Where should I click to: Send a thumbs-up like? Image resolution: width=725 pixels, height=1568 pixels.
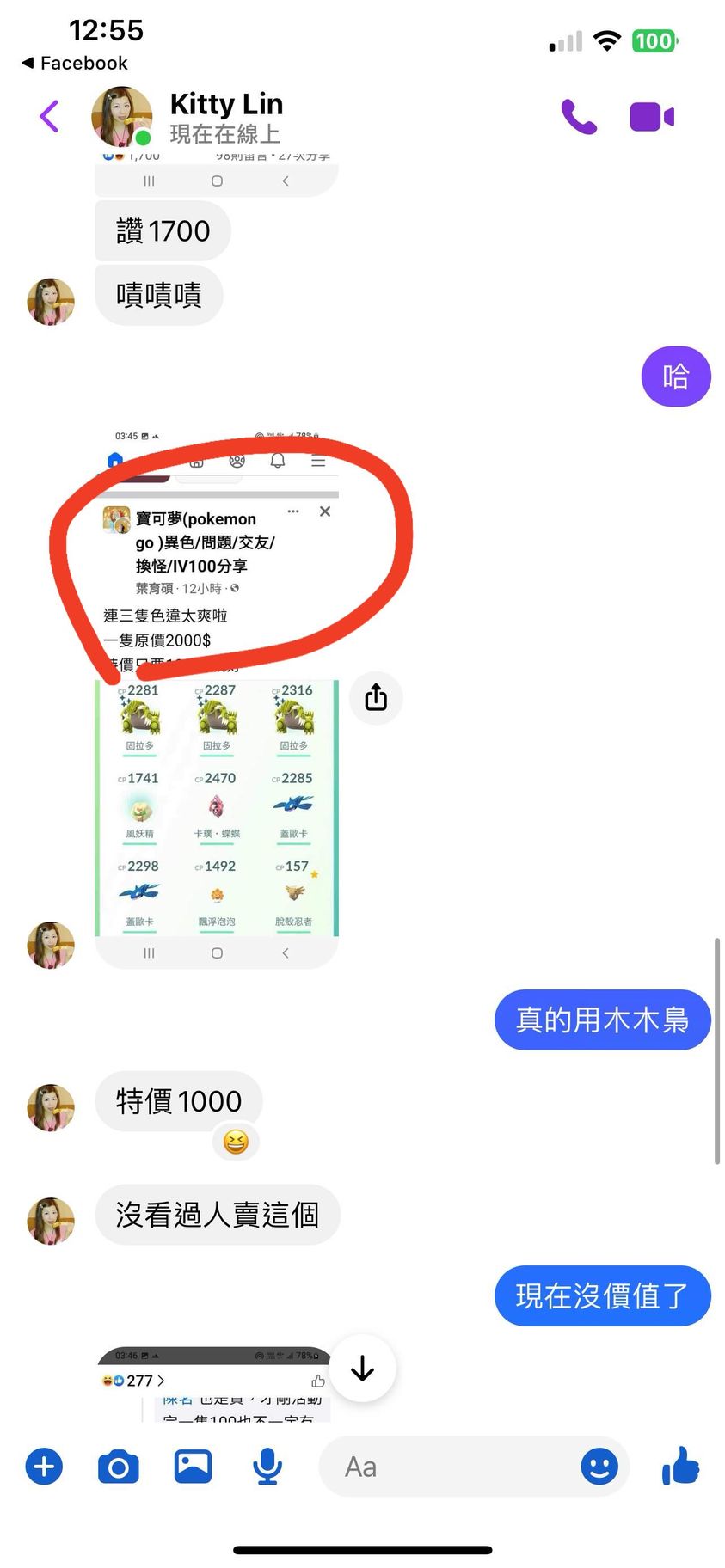pos(680,1465)
